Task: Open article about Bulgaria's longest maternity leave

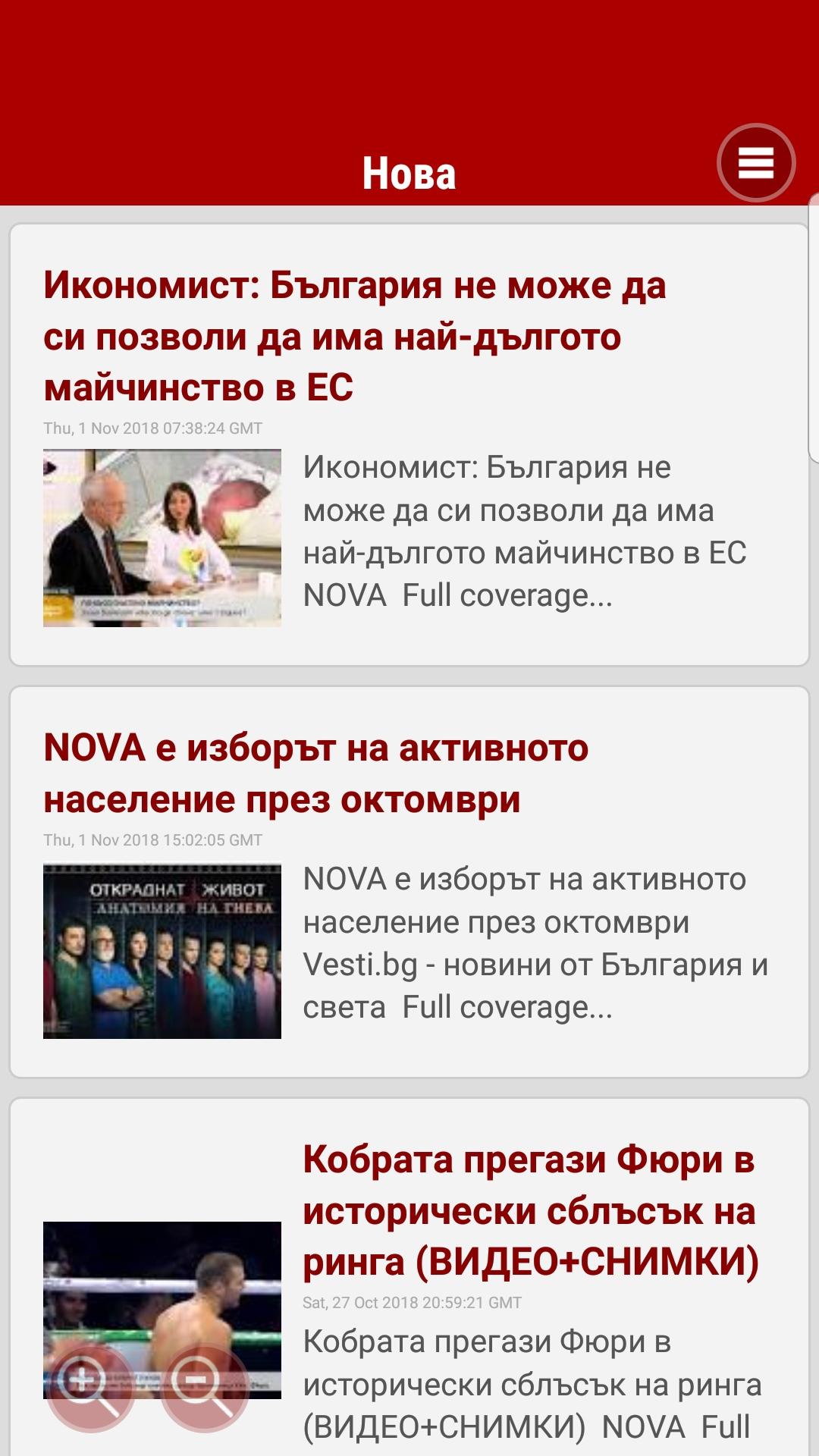Action: click(354, 337)
